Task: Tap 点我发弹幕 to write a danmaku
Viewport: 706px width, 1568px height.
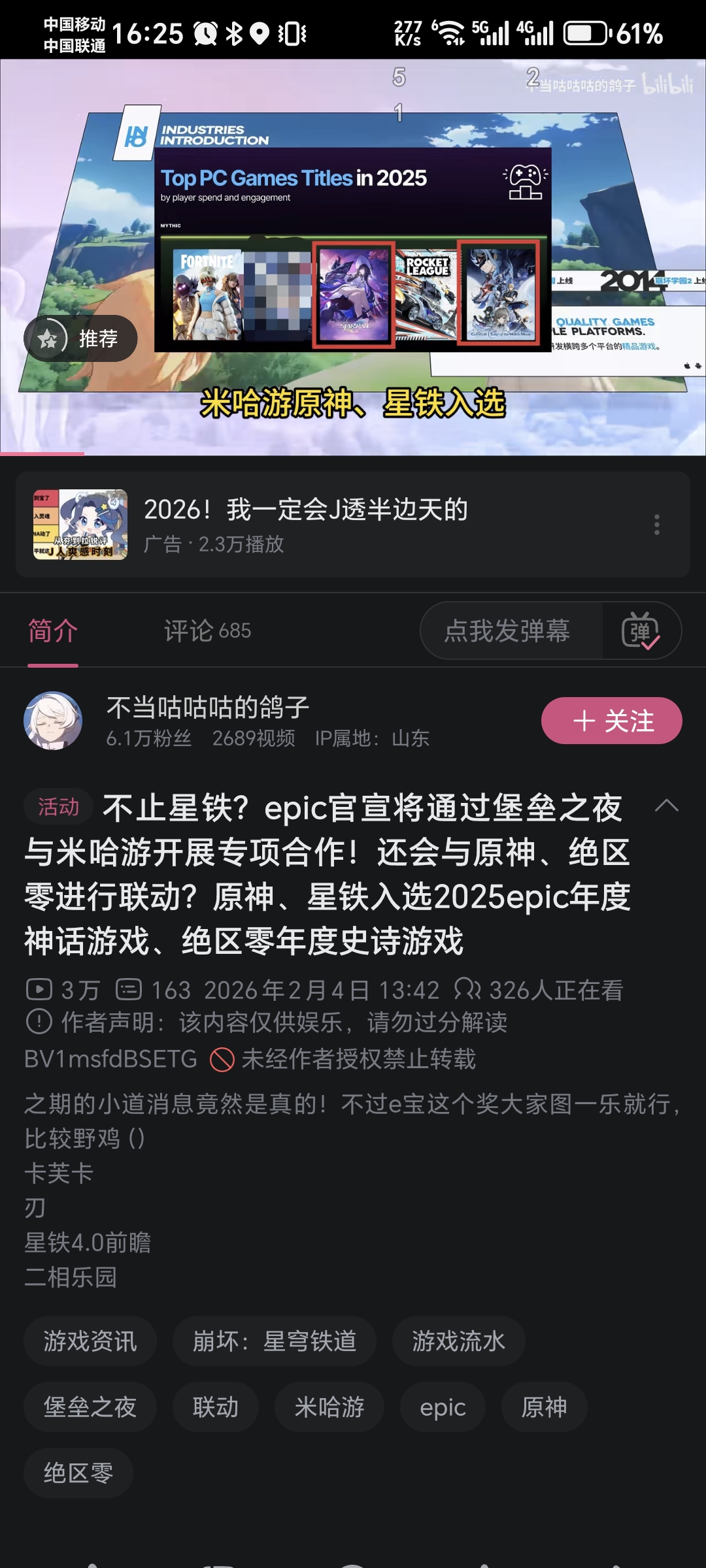Action: (508, 630)
